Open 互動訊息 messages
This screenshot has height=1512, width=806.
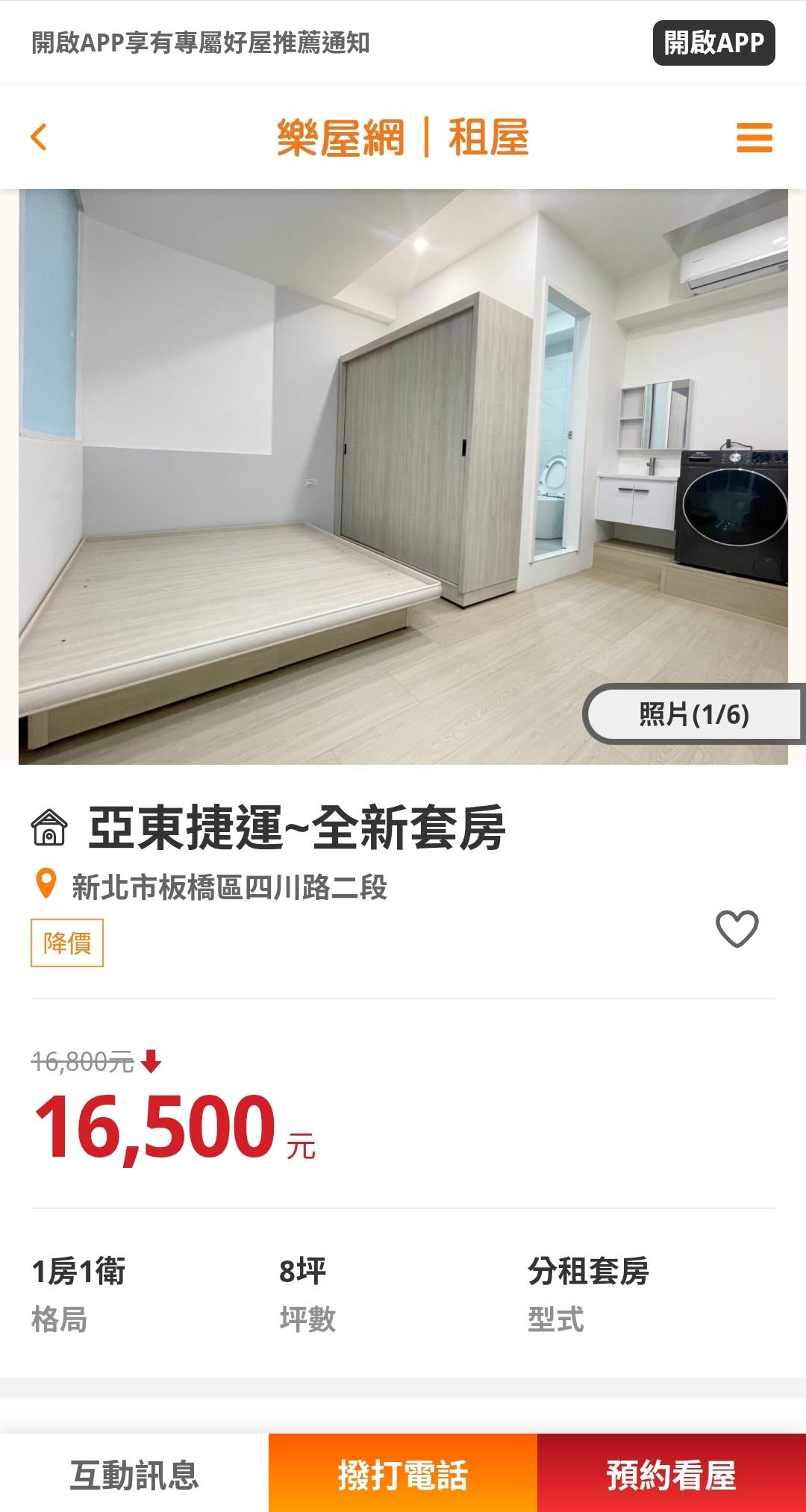(x=134, y=1475)
